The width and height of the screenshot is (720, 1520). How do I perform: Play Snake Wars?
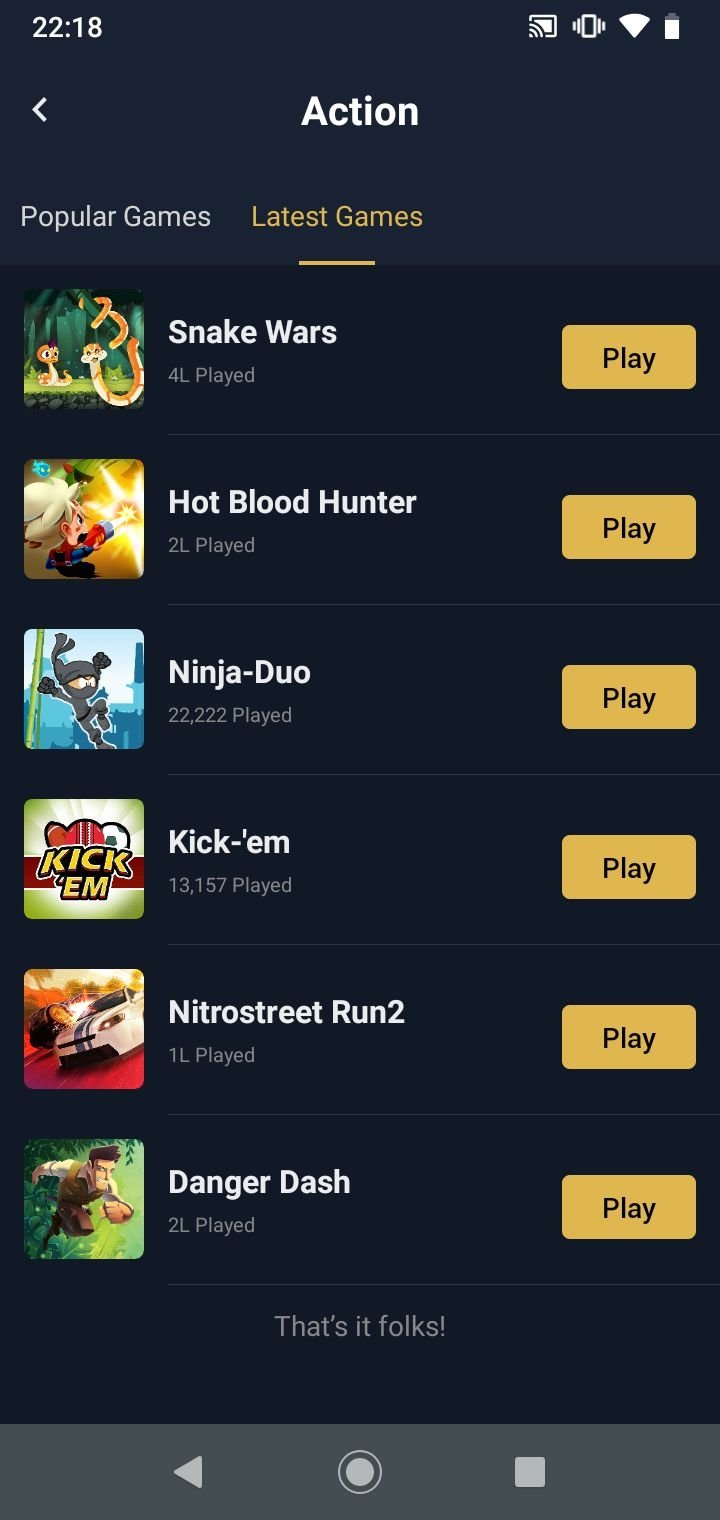(629, 357)
